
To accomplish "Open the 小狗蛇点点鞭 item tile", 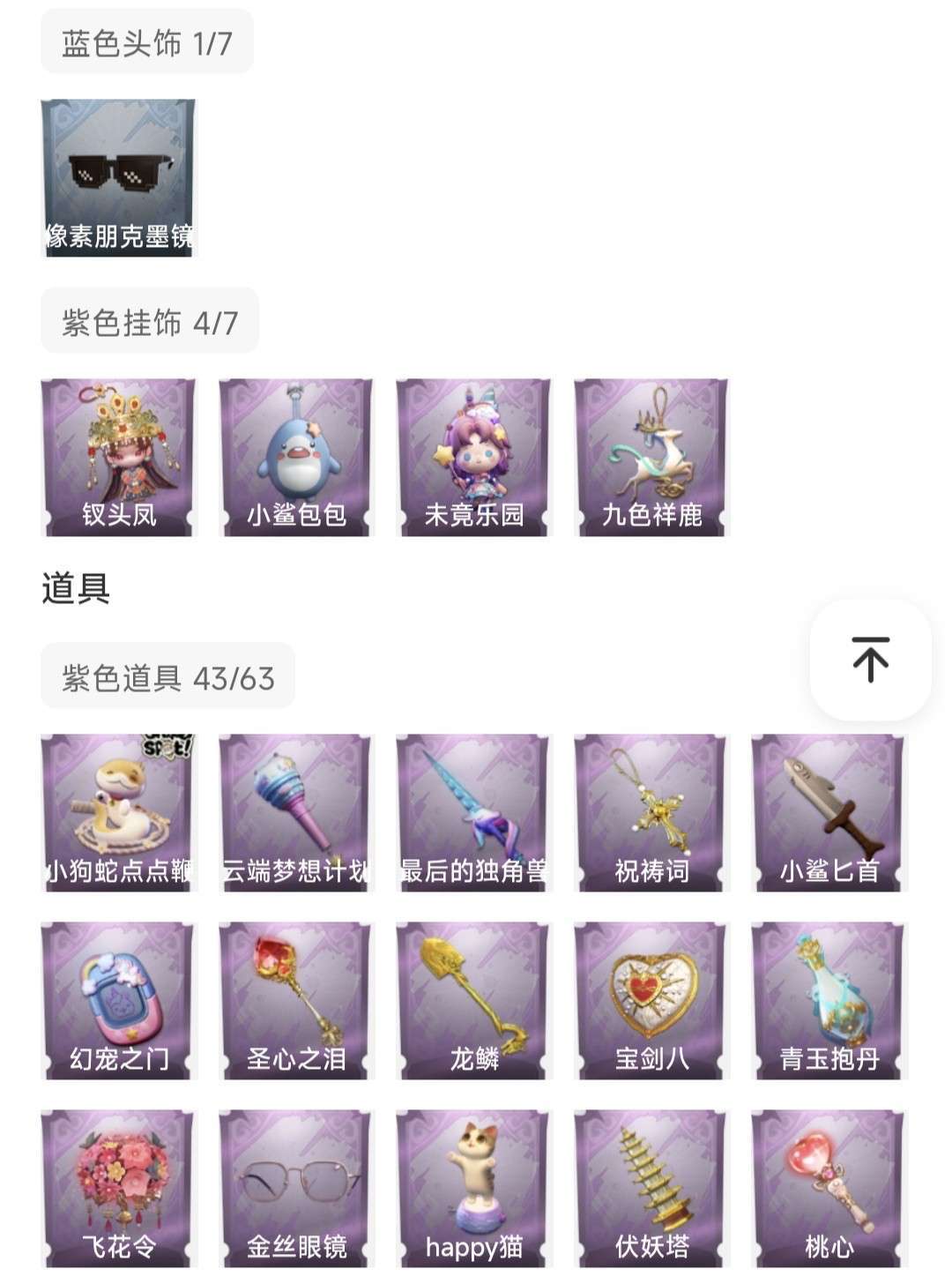I will [x=118, y=812].
